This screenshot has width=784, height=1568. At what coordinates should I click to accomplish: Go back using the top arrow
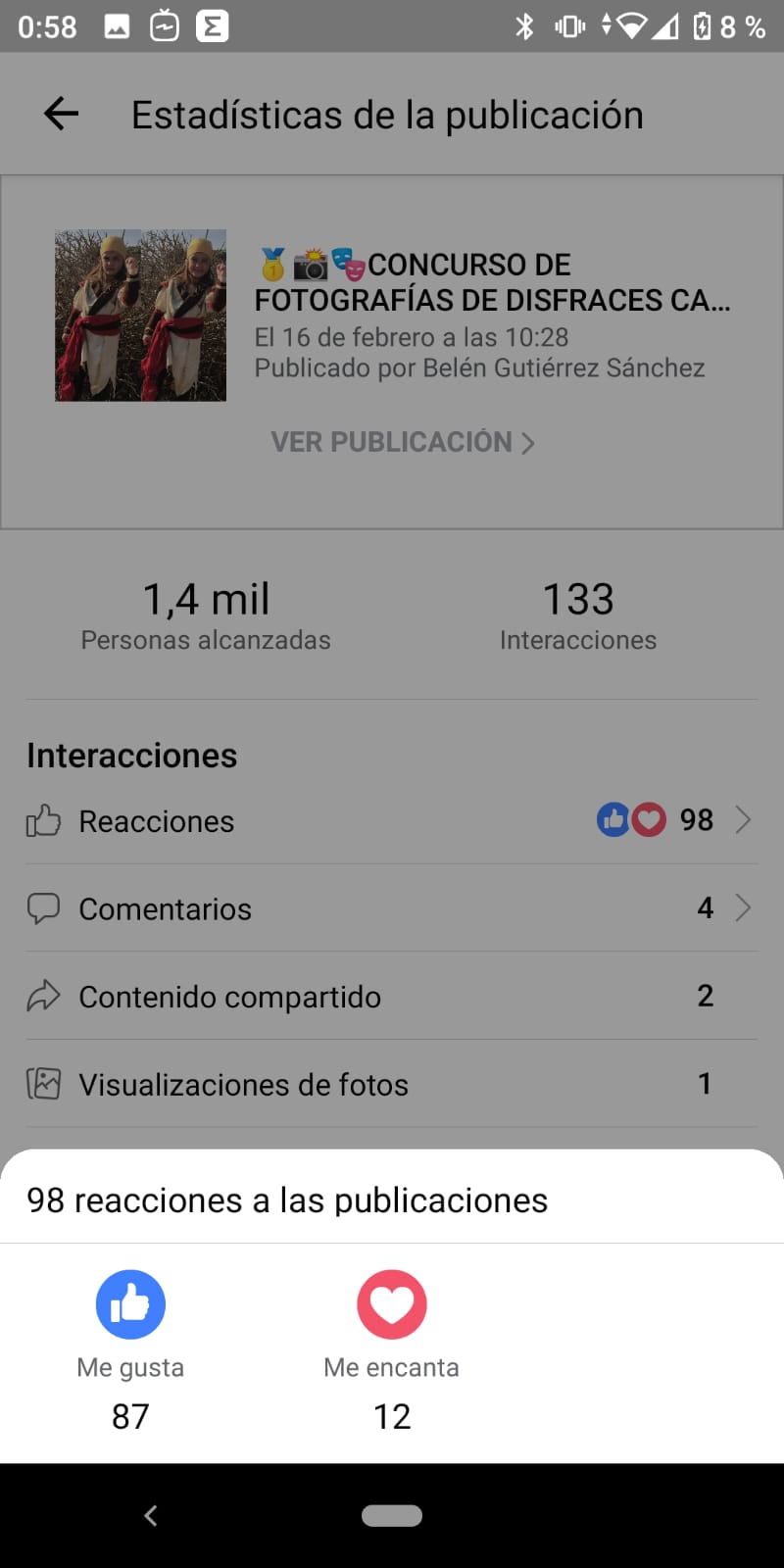pos(61,114)
